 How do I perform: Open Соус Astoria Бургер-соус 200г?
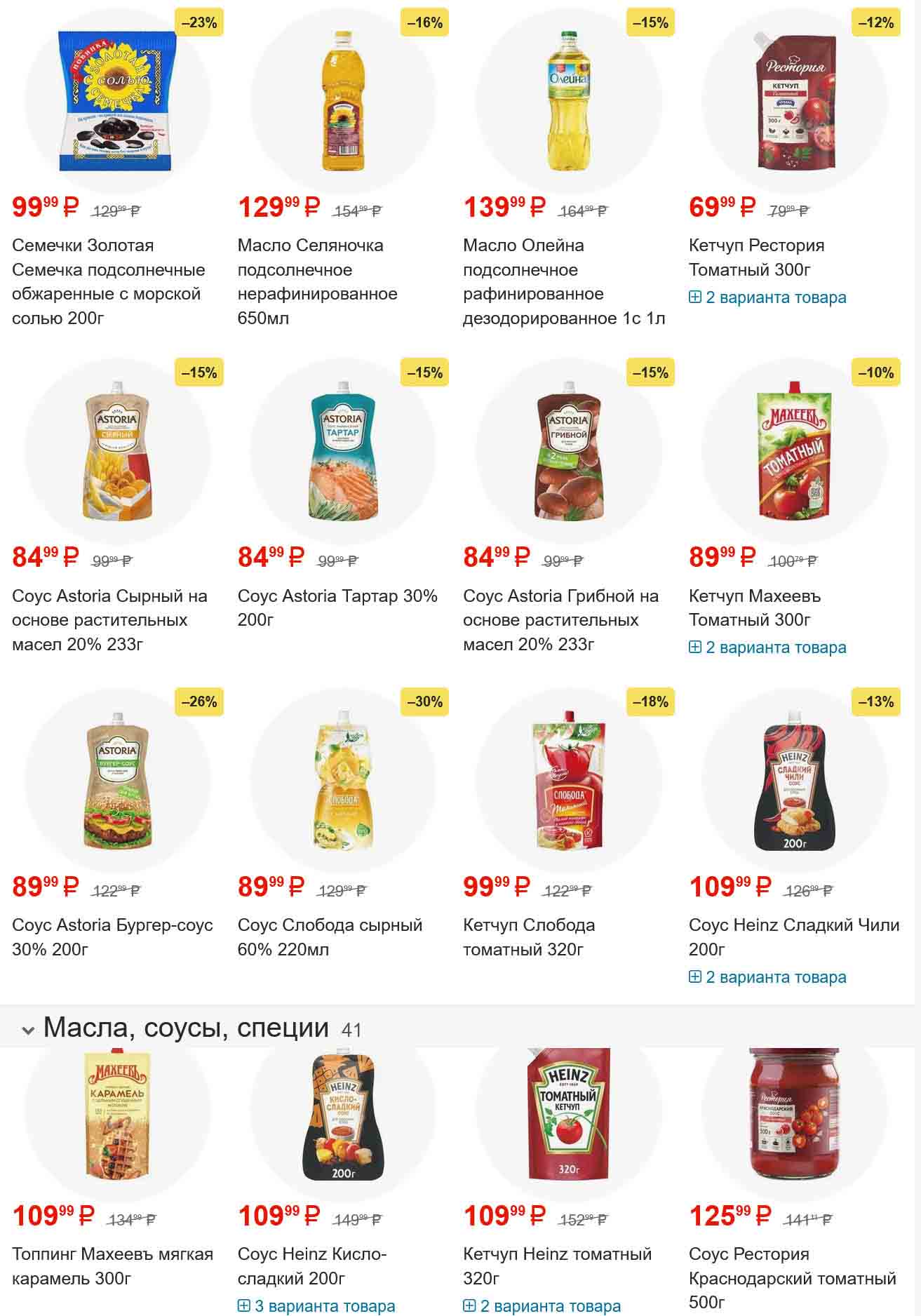tap(112, 936)
